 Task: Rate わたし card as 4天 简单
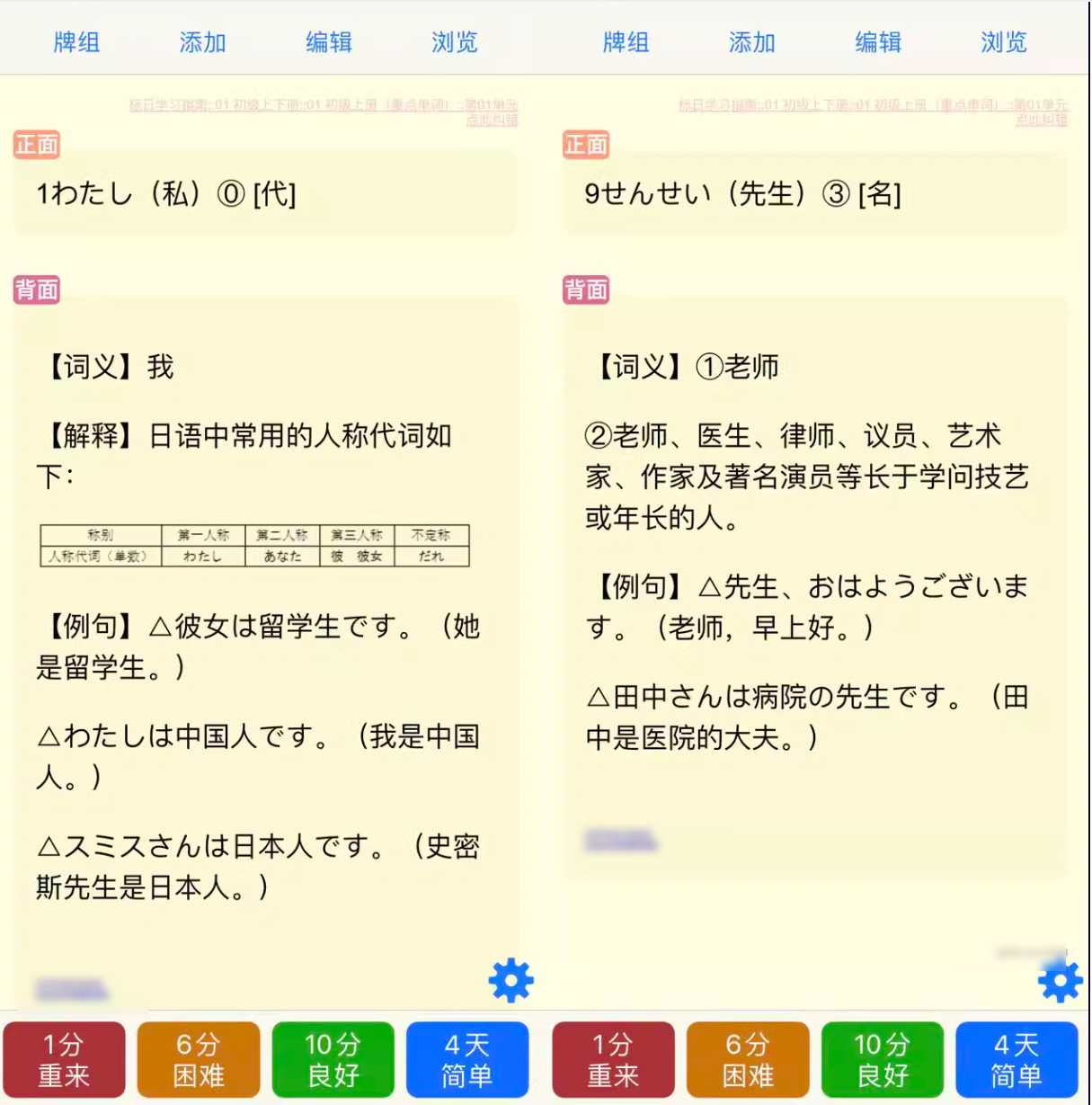point(467,1059)
